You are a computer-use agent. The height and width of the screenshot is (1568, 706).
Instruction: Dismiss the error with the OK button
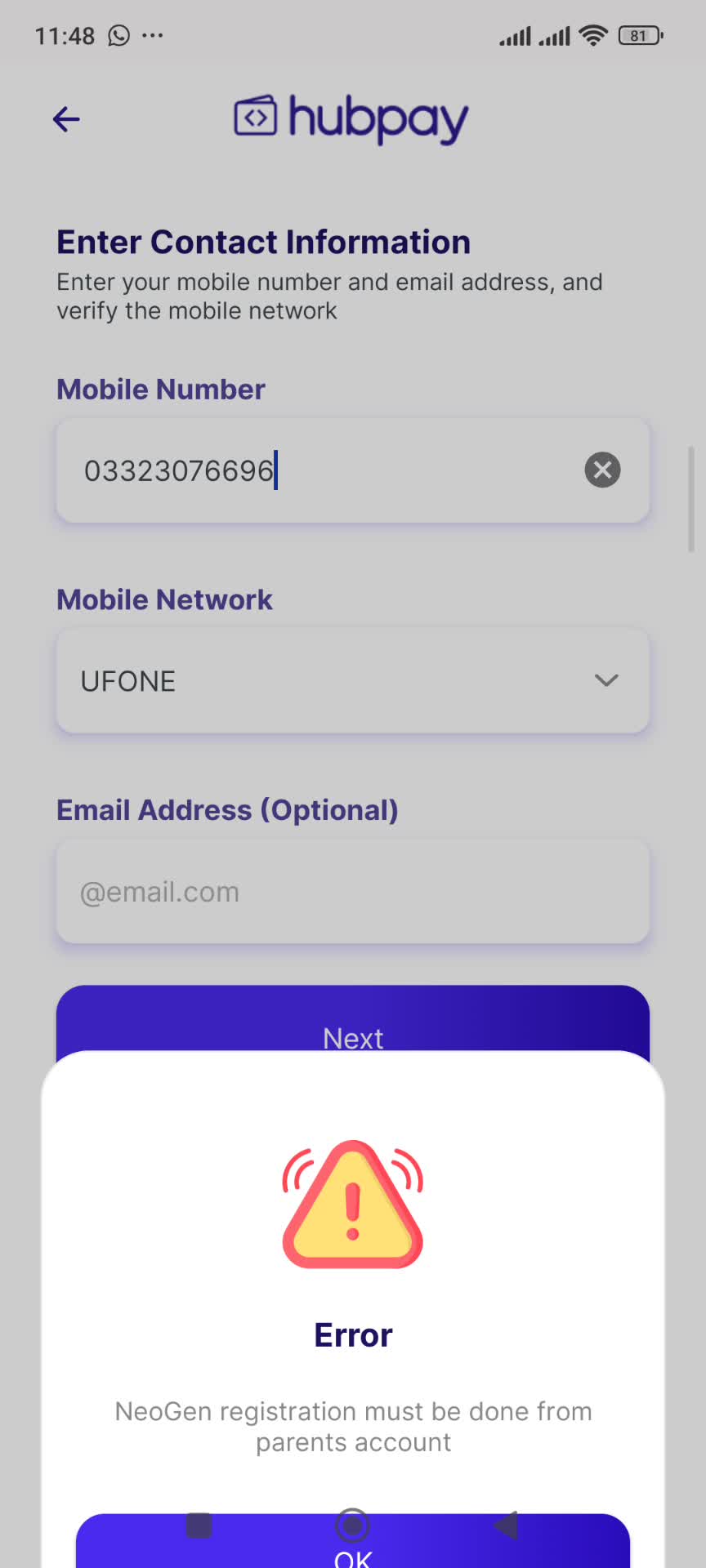click(353, 1541)
